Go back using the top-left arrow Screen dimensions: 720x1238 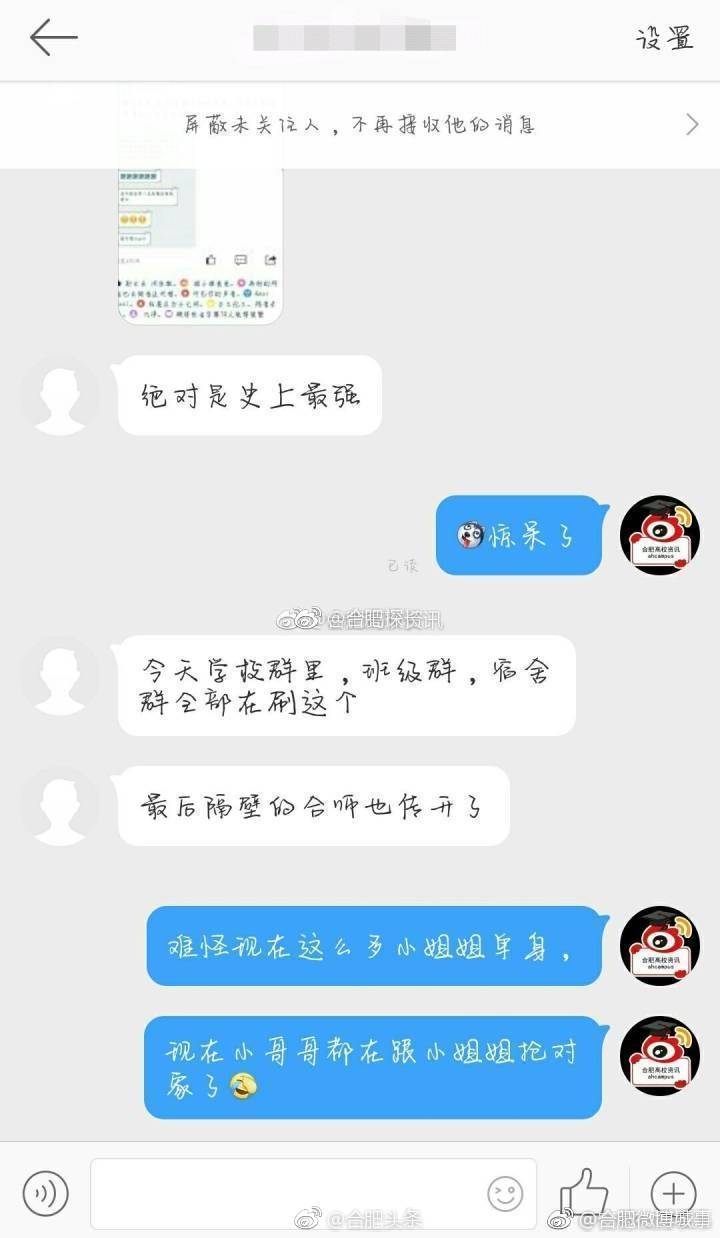pos(53,38)
